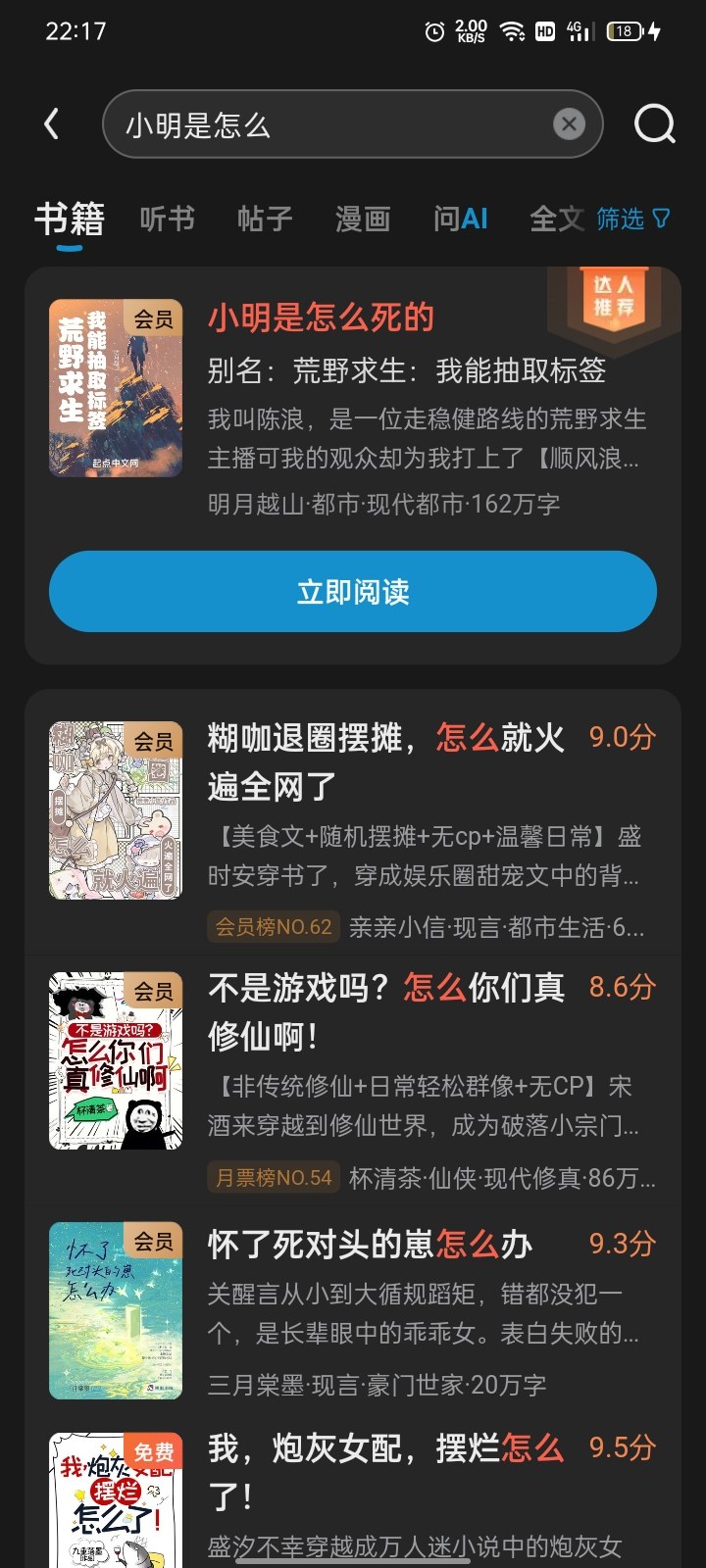Image resolution: width=706 pixels, height=1568 pixels.
Task: Go back using the back arrow
Action: point(52,124)
